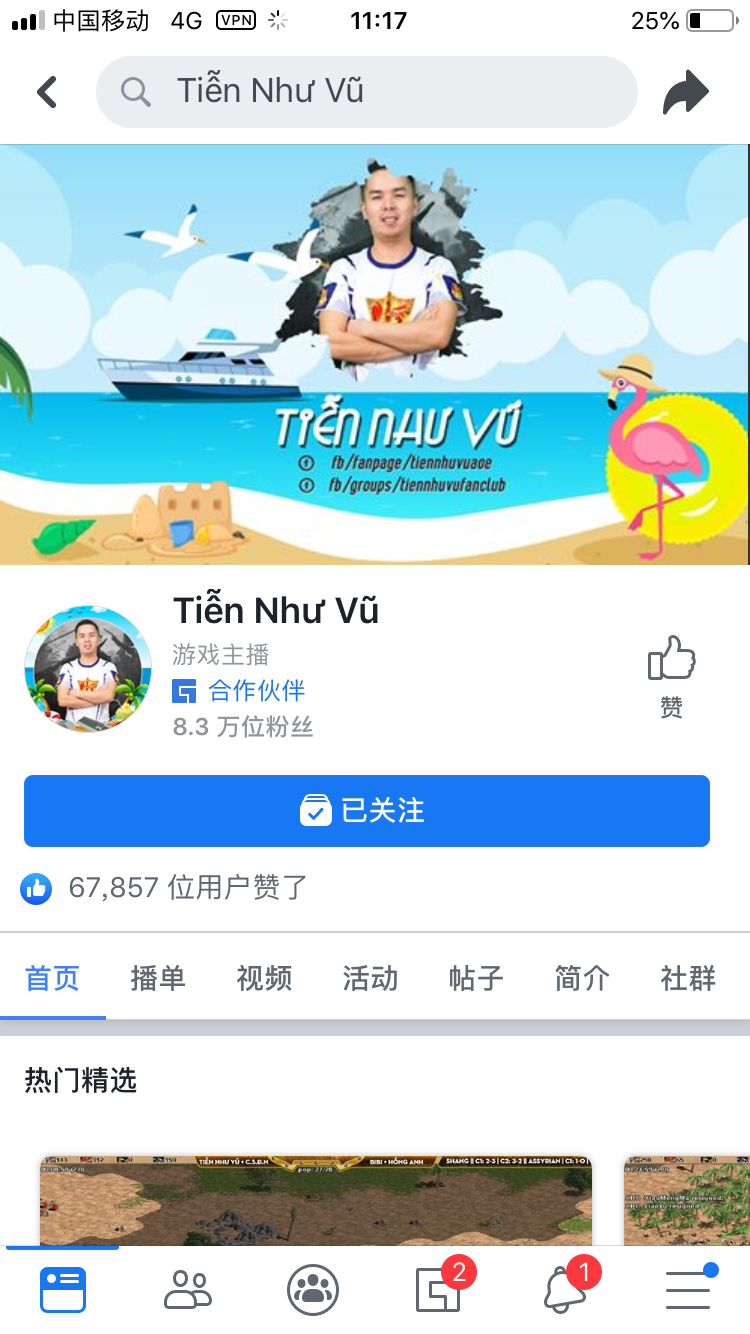Open the News Feed from bottom navigation
This screenshot has width=750, height=1334.
(x=62, y=1290)
